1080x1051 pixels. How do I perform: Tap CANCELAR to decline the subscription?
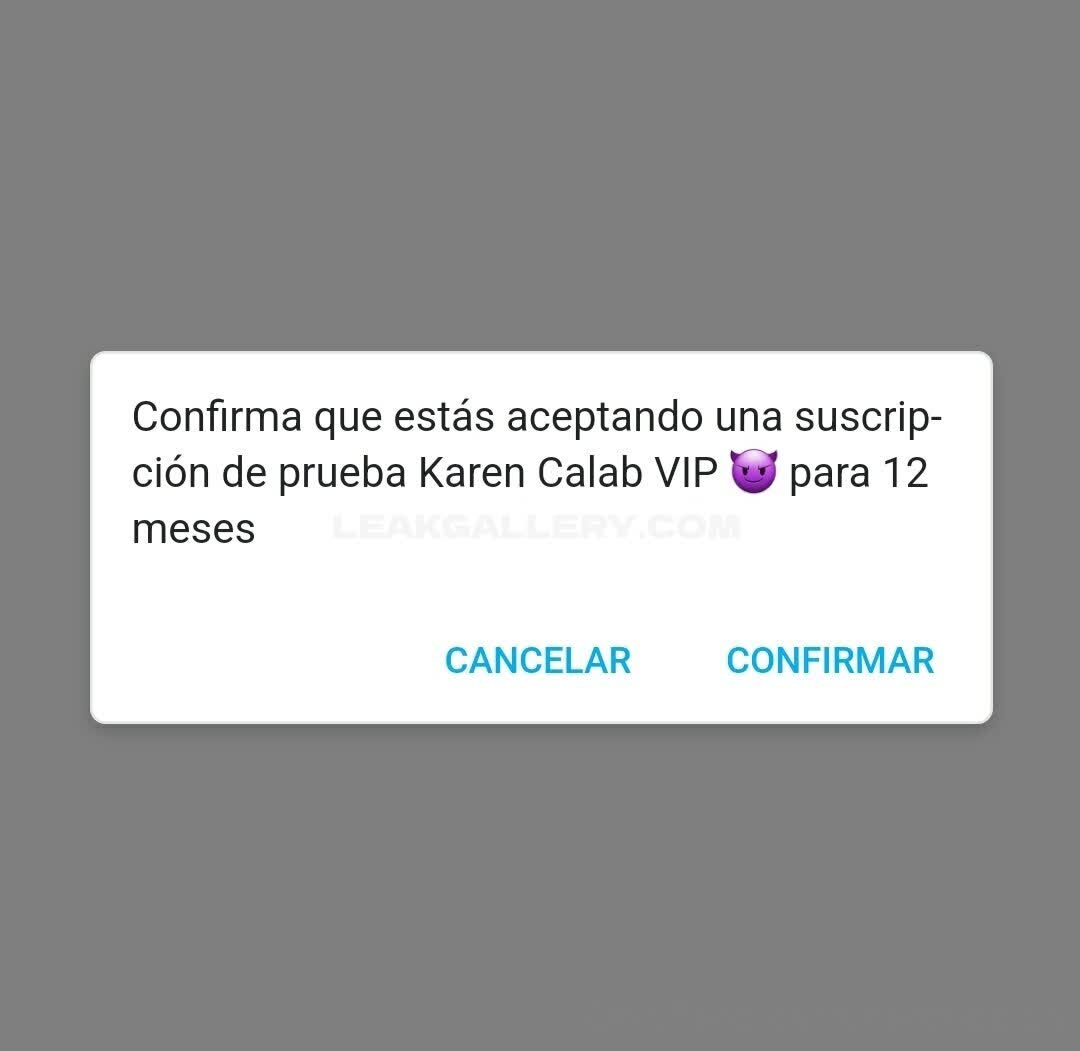[538, 660]
